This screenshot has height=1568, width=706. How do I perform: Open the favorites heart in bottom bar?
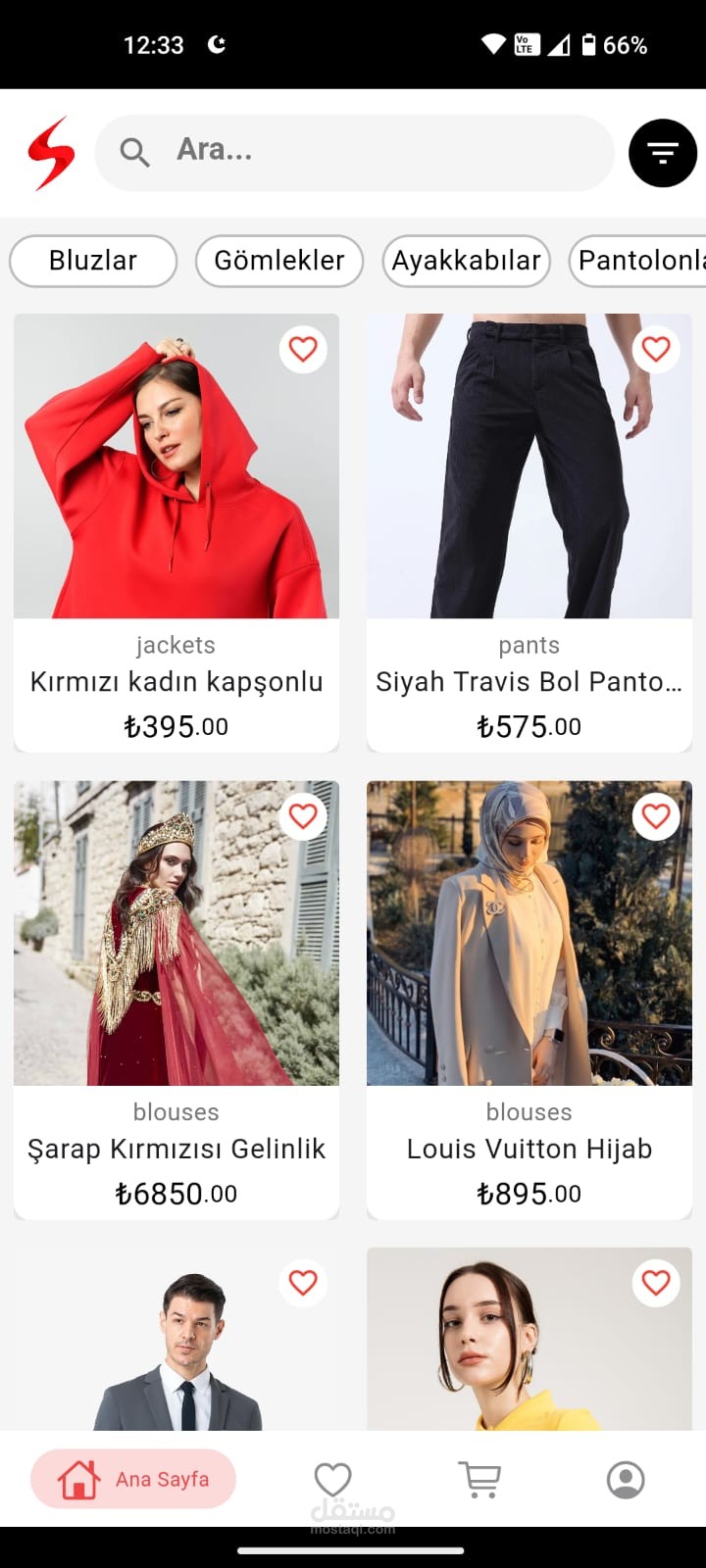click(x=331, y=1480)
